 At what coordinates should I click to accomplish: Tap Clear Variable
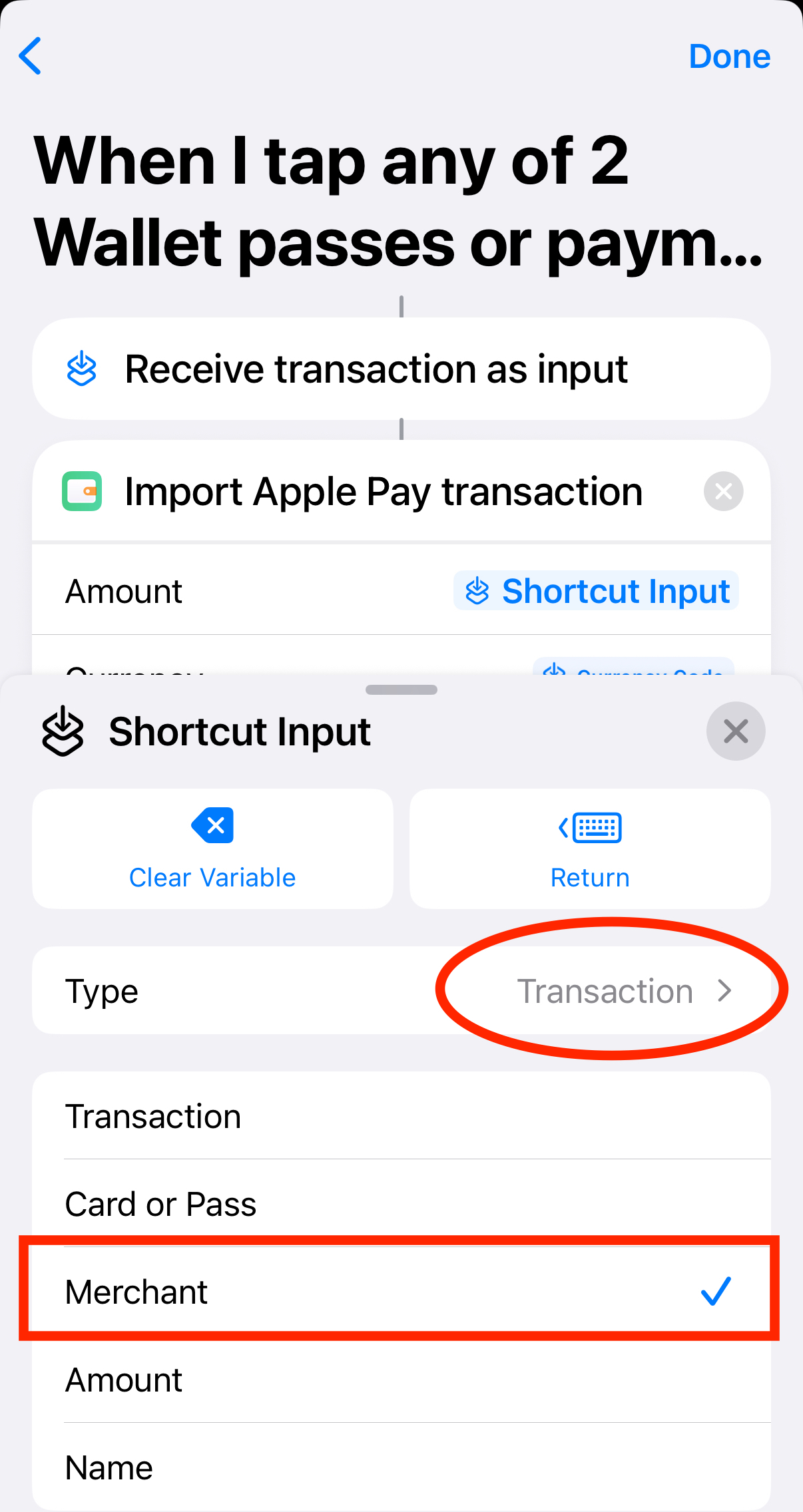212,849
